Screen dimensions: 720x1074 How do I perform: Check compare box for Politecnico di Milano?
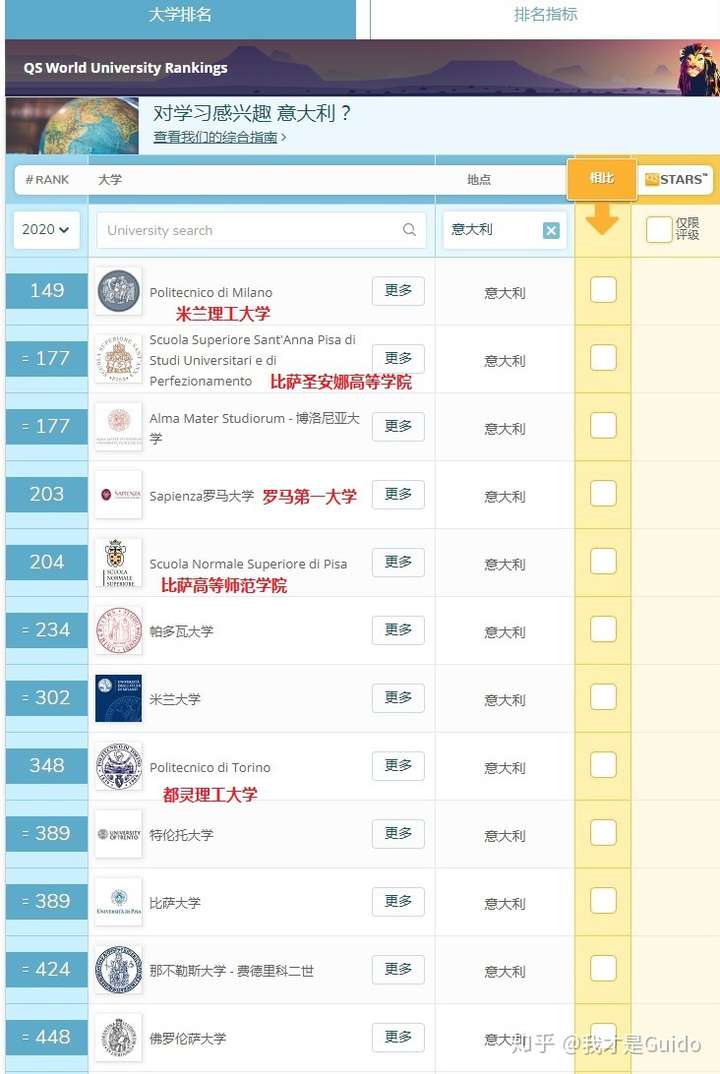coord(603,290)
